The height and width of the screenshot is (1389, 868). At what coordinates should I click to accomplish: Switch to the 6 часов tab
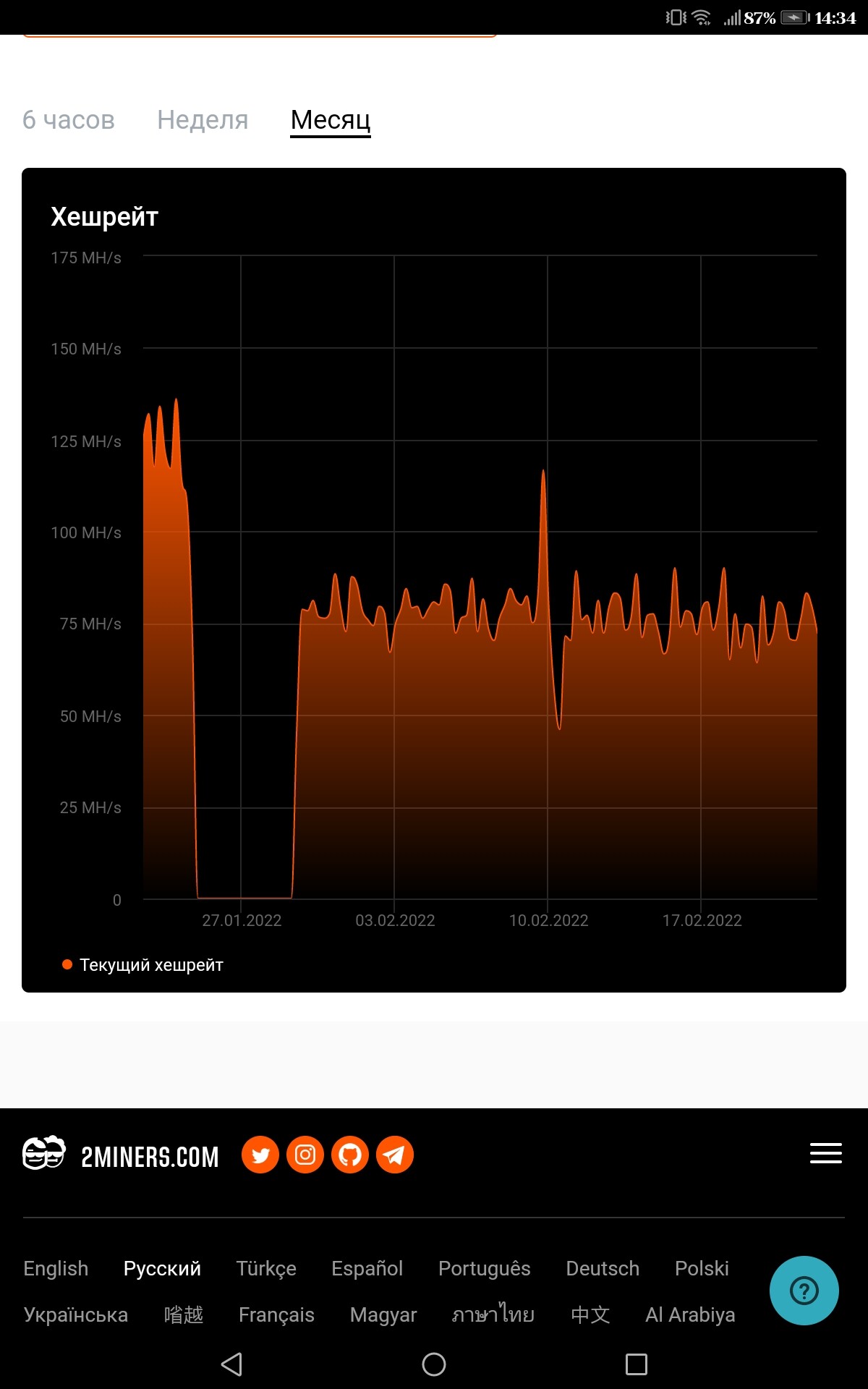tap(69, 119)
